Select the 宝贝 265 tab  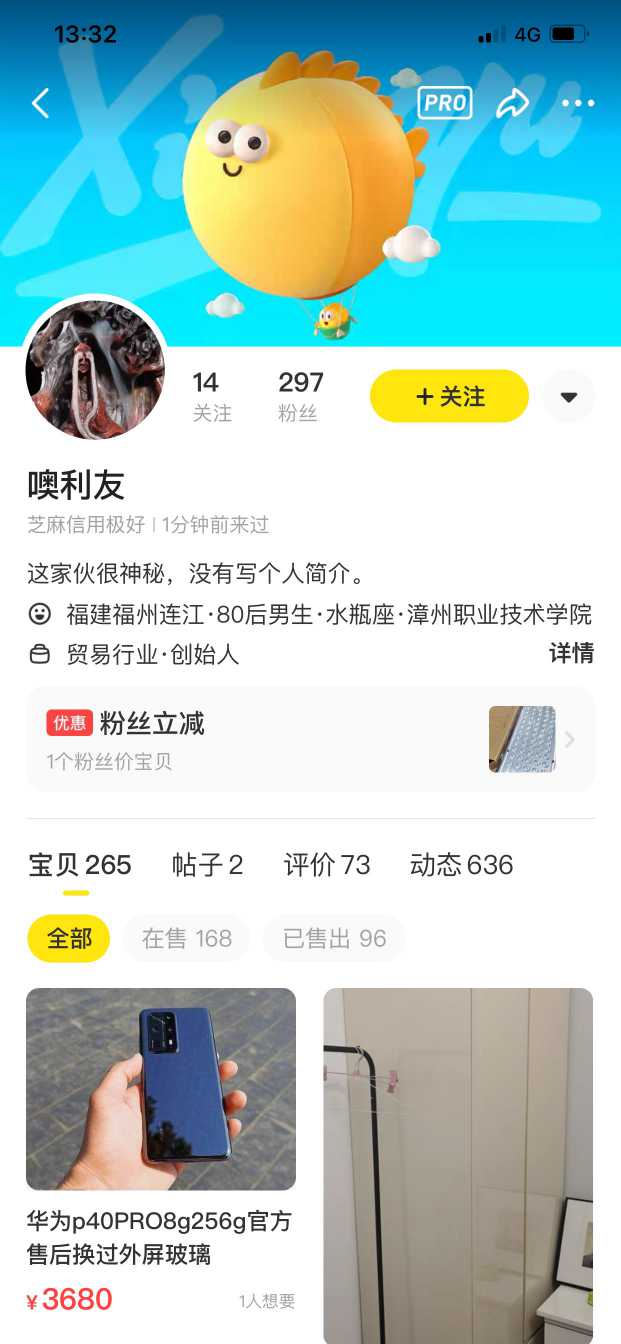[x=80, y=865]
